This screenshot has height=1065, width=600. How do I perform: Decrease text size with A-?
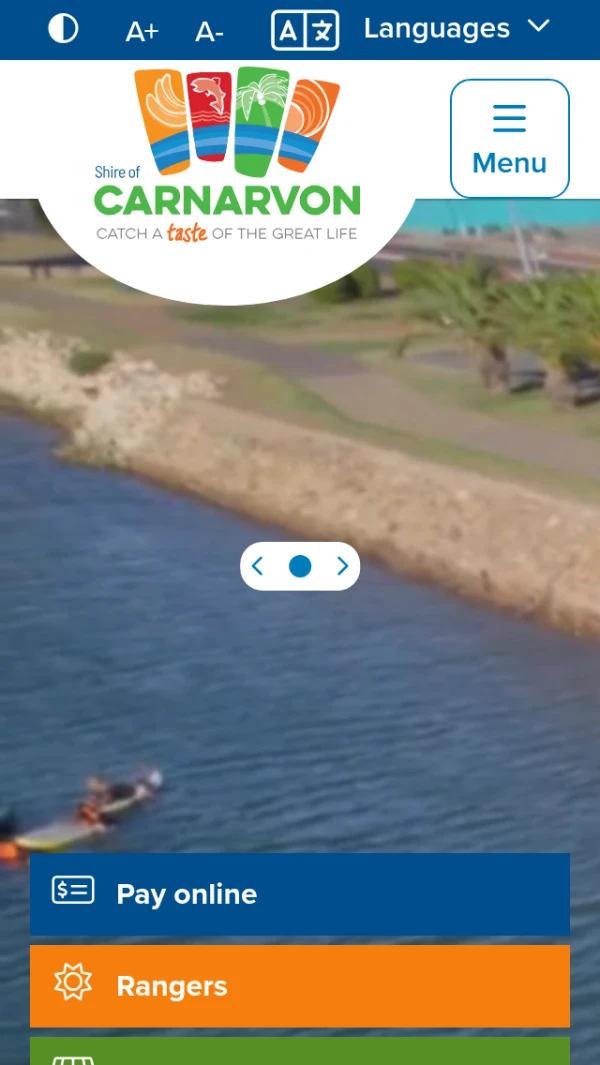pyautogui.click(x=209, y=31)
